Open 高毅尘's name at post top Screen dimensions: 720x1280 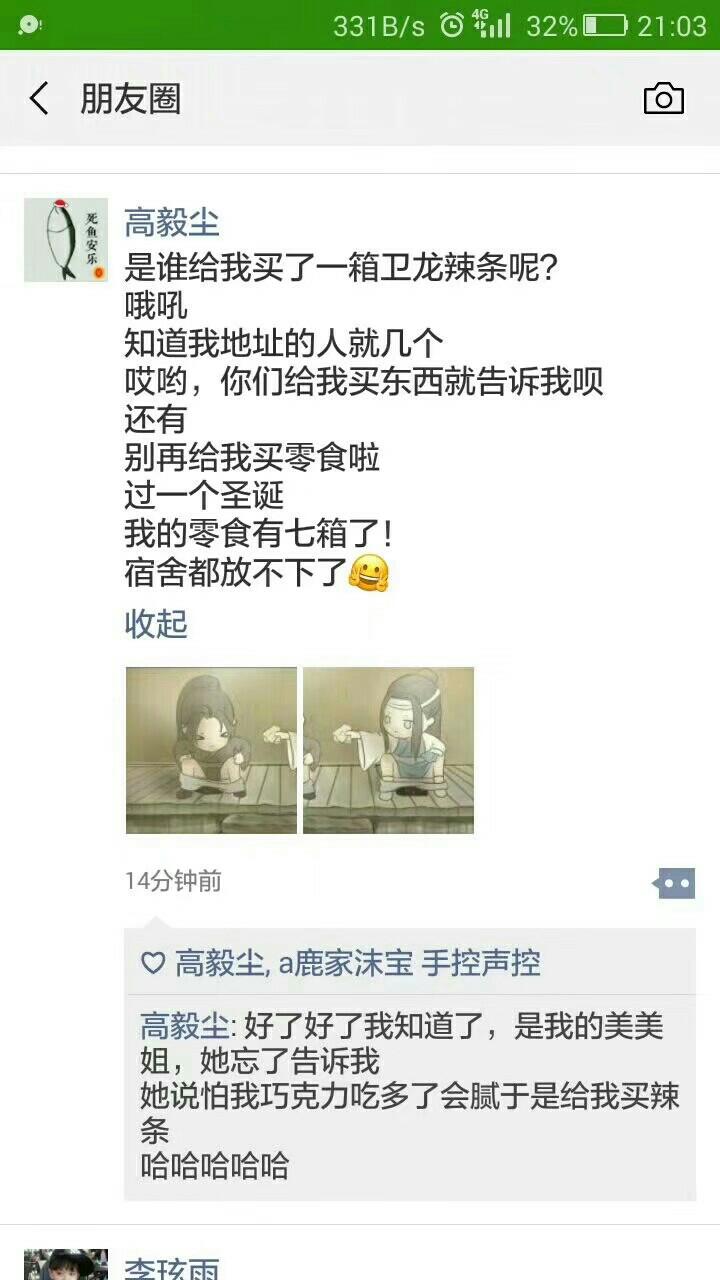172,222
